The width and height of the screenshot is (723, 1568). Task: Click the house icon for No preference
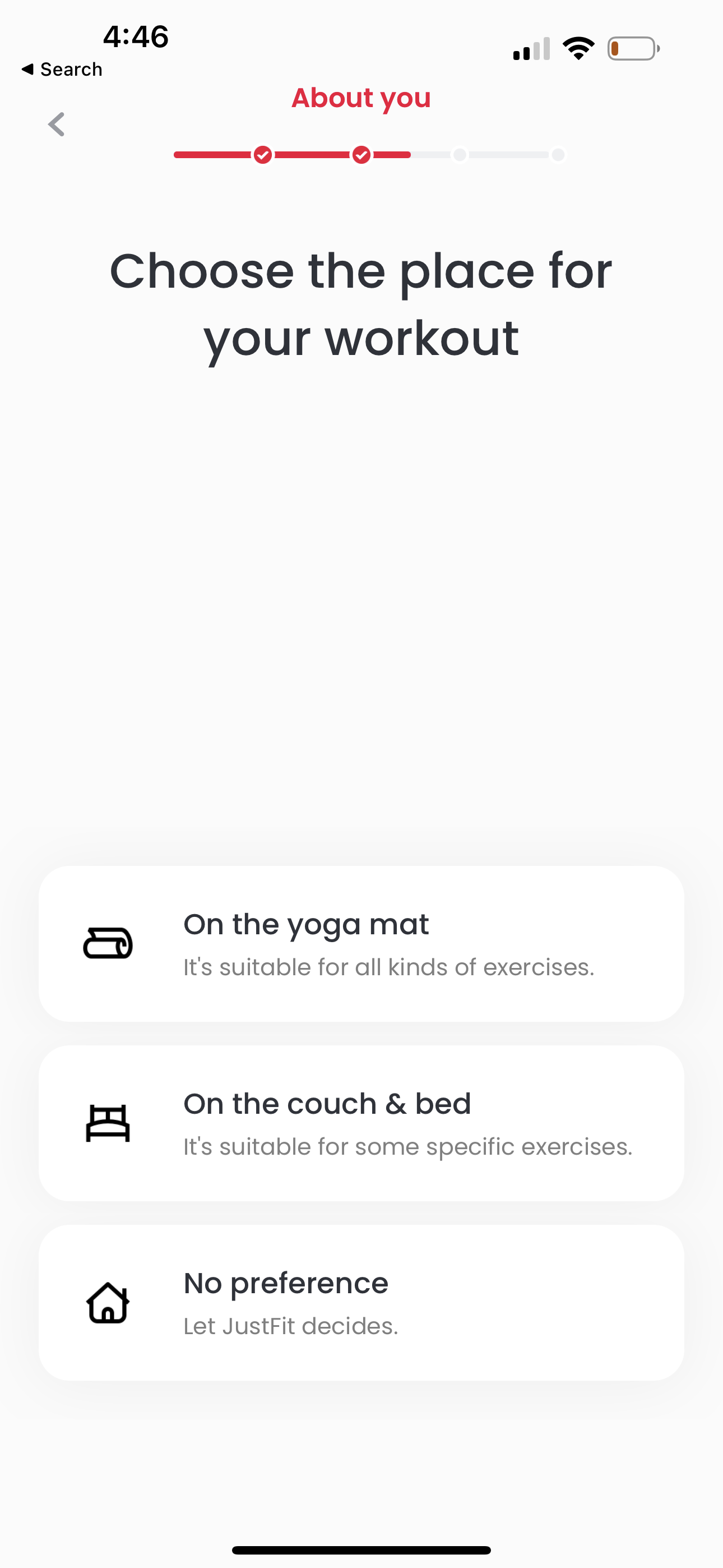[x=107, y=1303]
